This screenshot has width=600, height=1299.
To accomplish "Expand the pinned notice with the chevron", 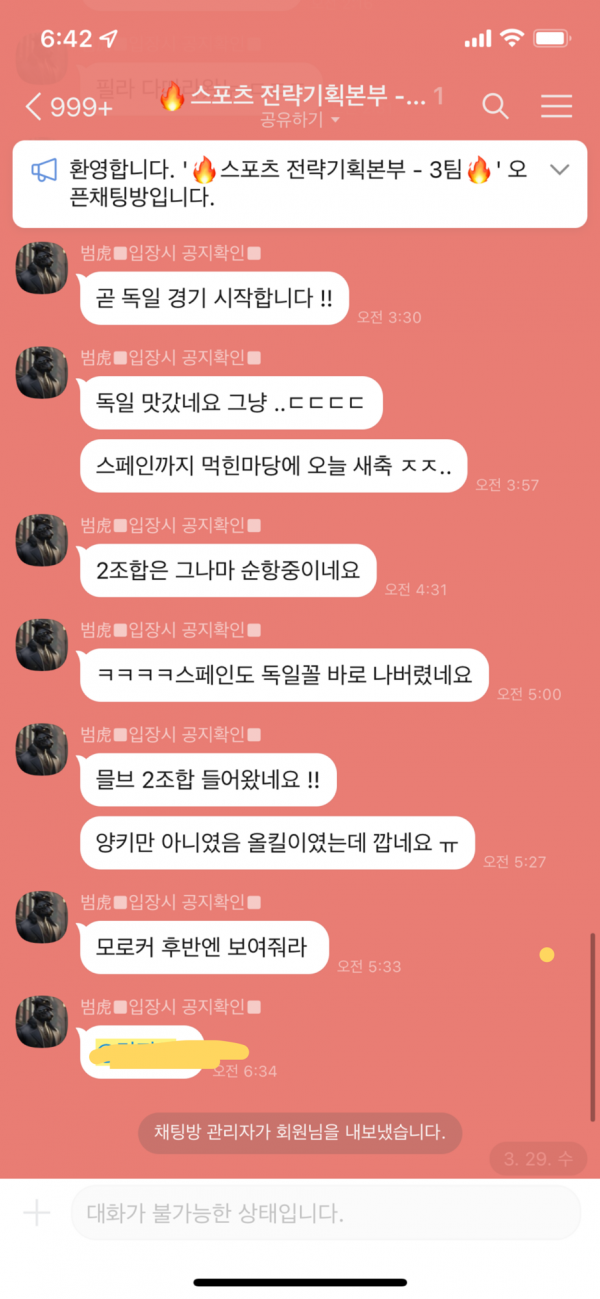I will [559, 170].
